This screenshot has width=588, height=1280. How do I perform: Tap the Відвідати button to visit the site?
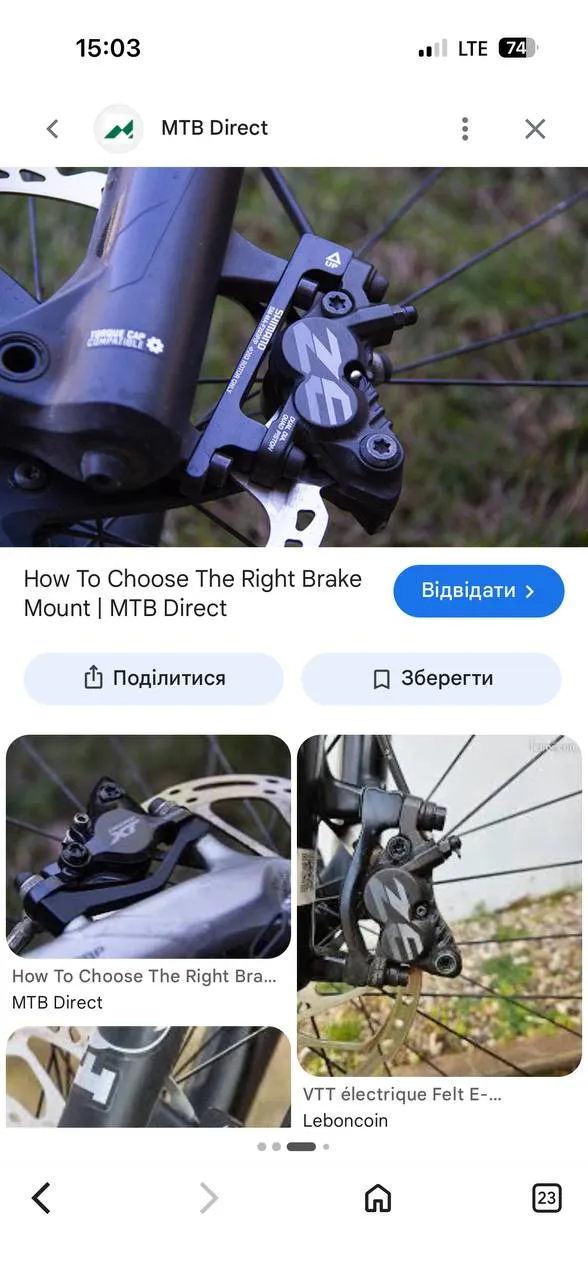pyautogui.click(x=478, y=591)
